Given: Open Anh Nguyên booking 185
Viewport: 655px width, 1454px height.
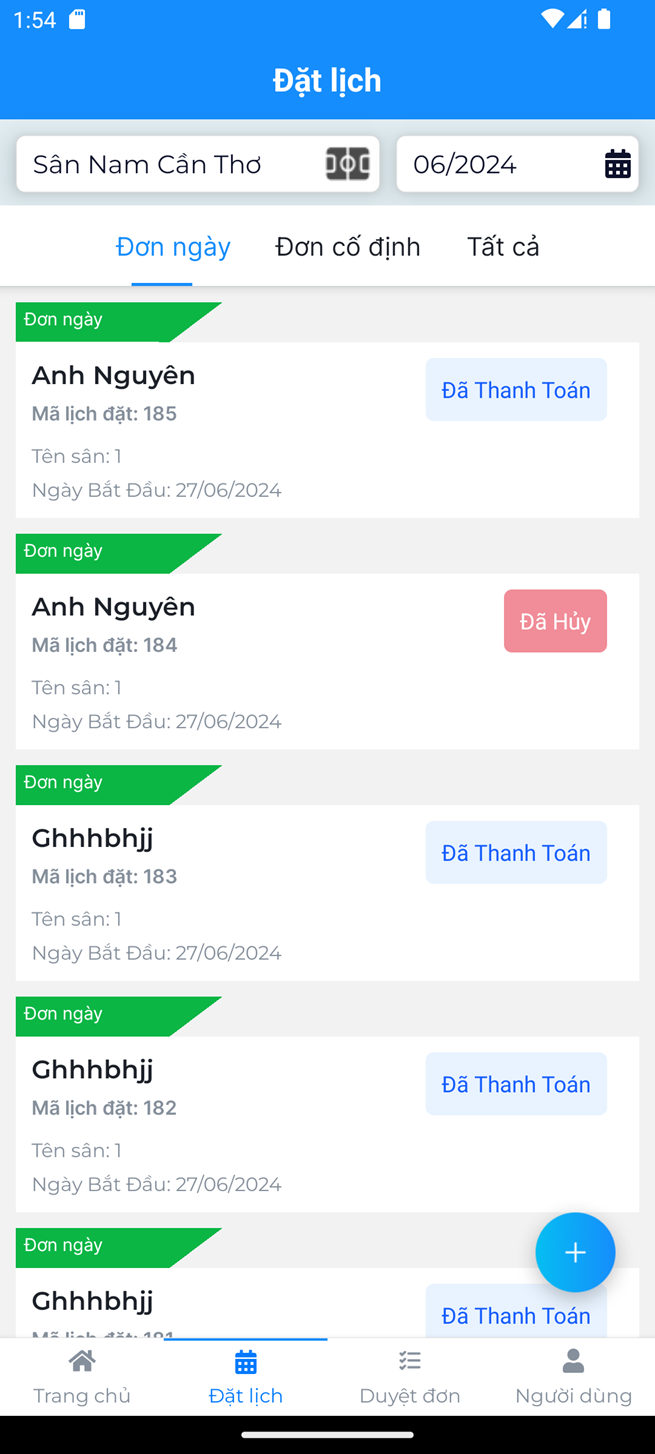Looking at the screenshot, I should click(x=327, y=430).
